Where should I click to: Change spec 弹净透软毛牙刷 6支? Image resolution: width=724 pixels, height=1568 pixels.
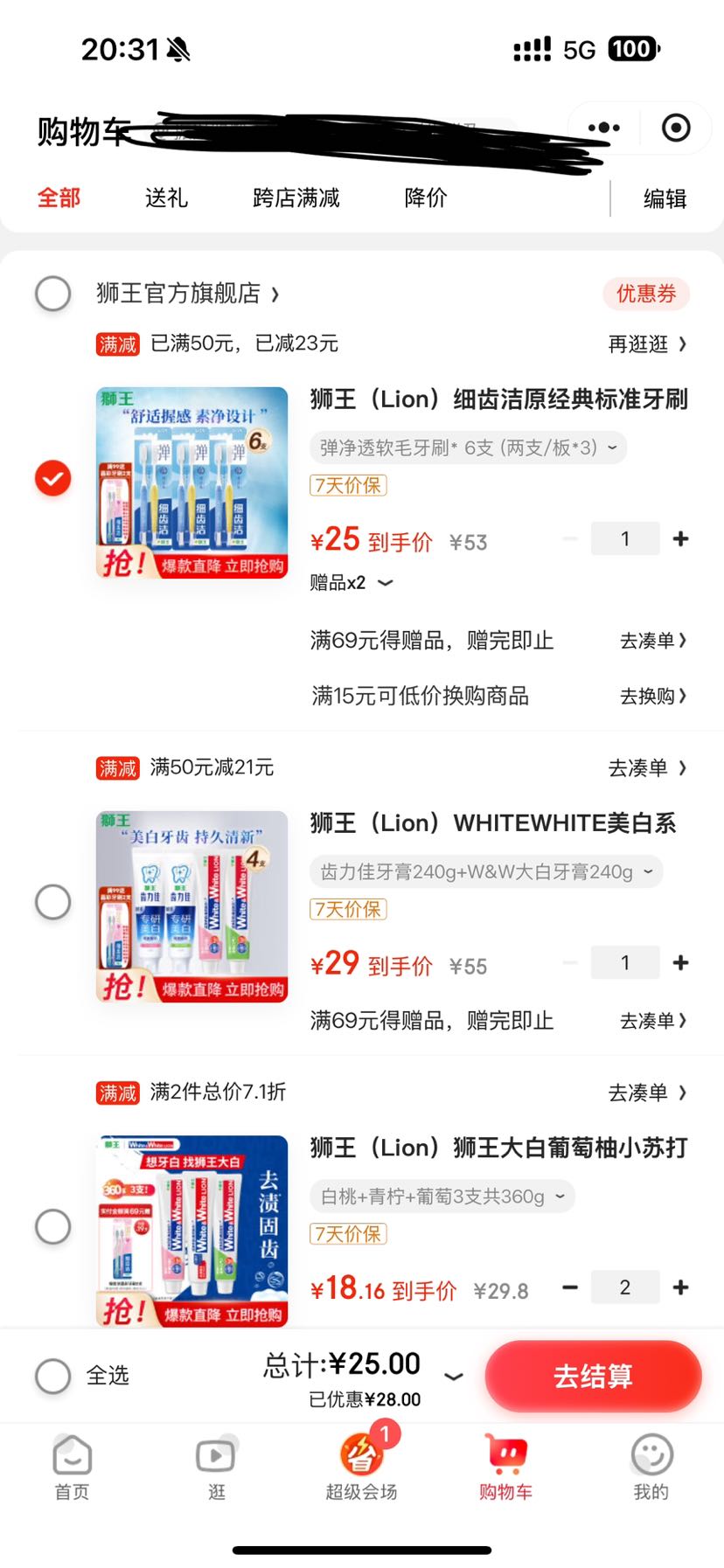(x=468, y=448)
